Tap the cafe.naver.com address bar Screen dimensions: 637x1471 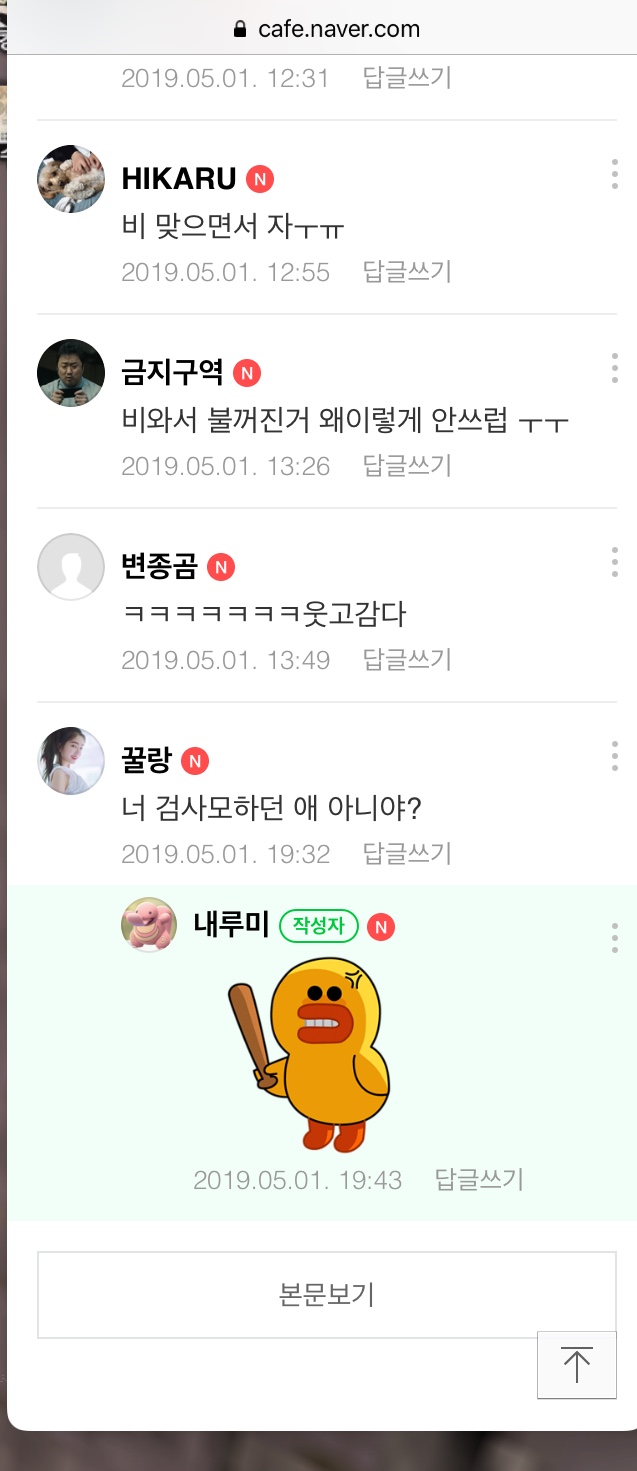pyautogui.click(x=326, y=29)
